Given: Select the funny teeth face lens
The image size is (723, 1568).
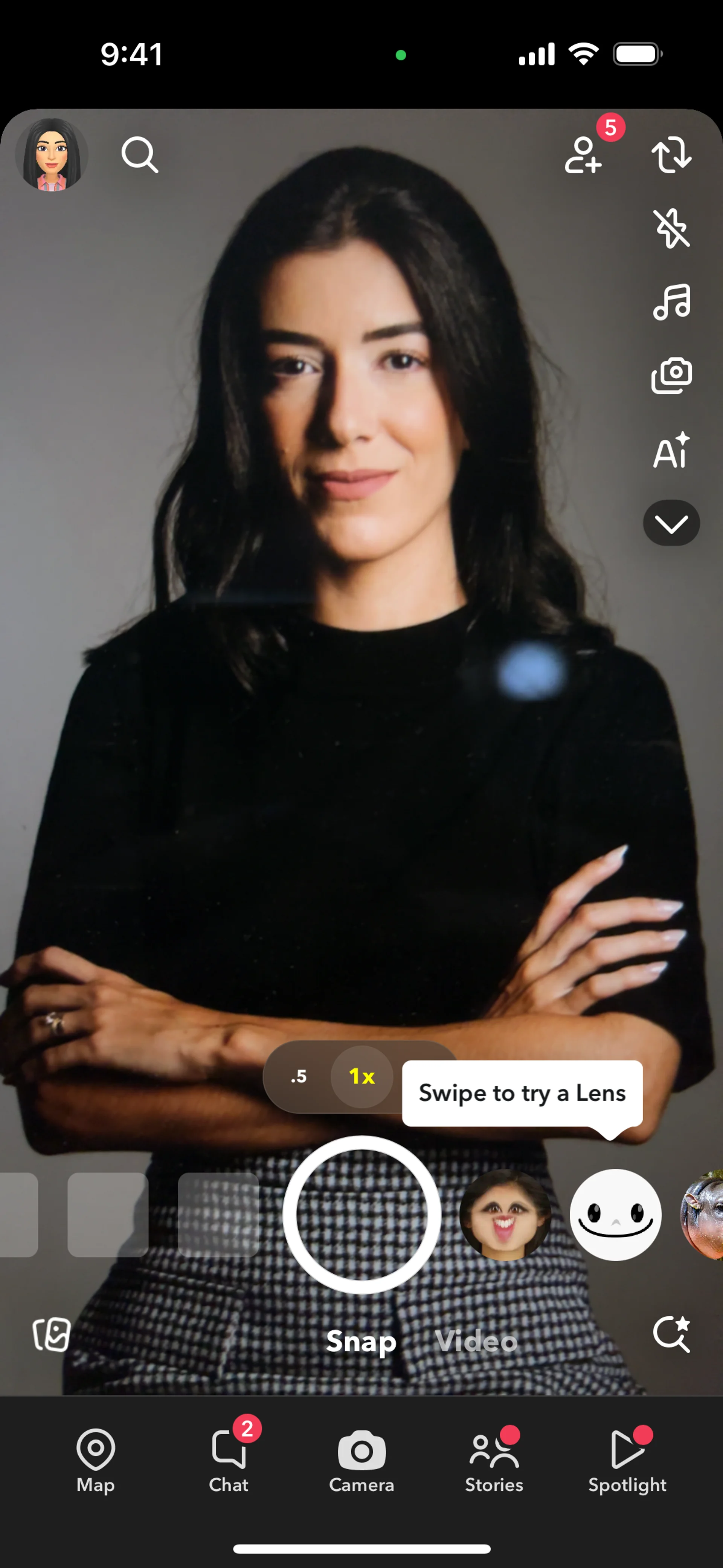Looking at the screenshot, I should [505, 1214].
